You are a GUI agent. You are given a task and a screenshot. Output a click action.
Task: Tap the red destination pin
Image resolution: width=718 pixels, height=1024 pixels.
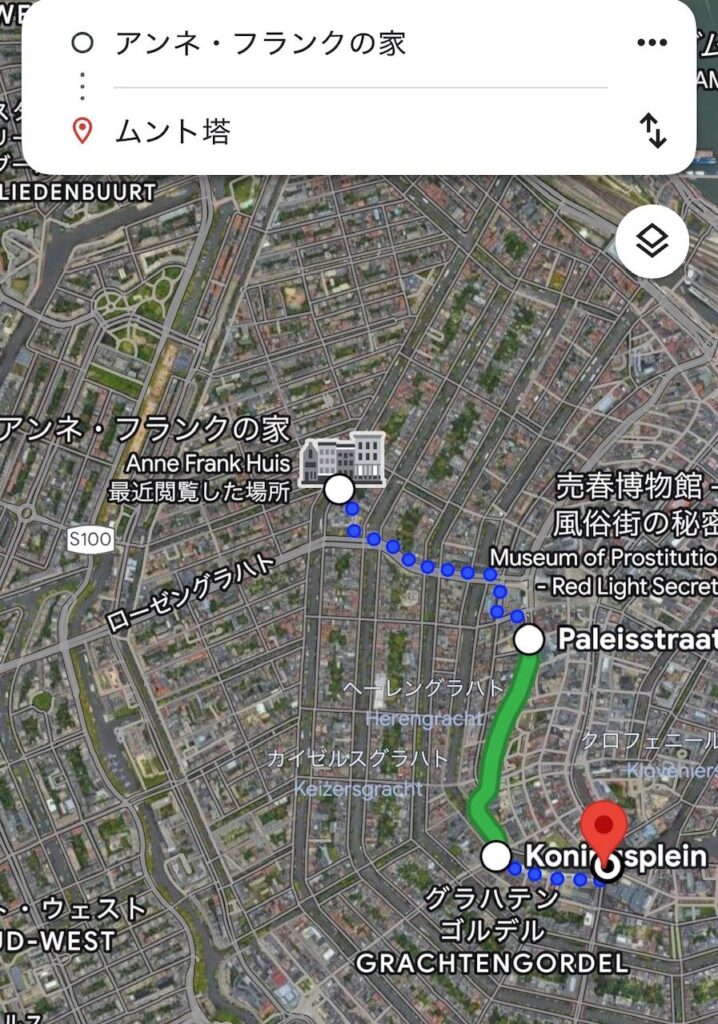tap(604, 829)
